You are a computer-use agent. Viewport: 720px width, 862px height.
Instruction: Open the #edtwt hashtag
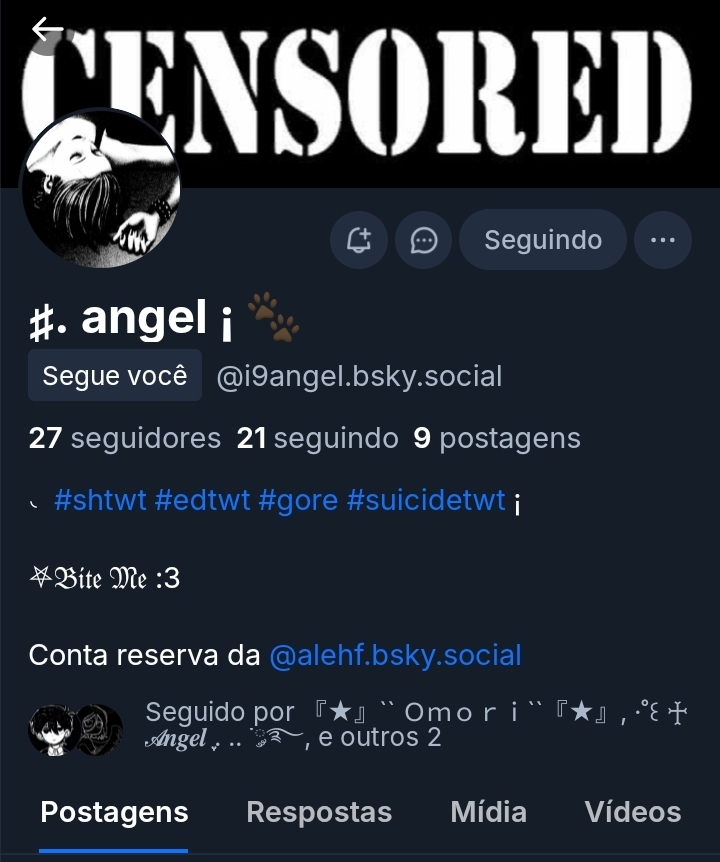tap(203, 500)
